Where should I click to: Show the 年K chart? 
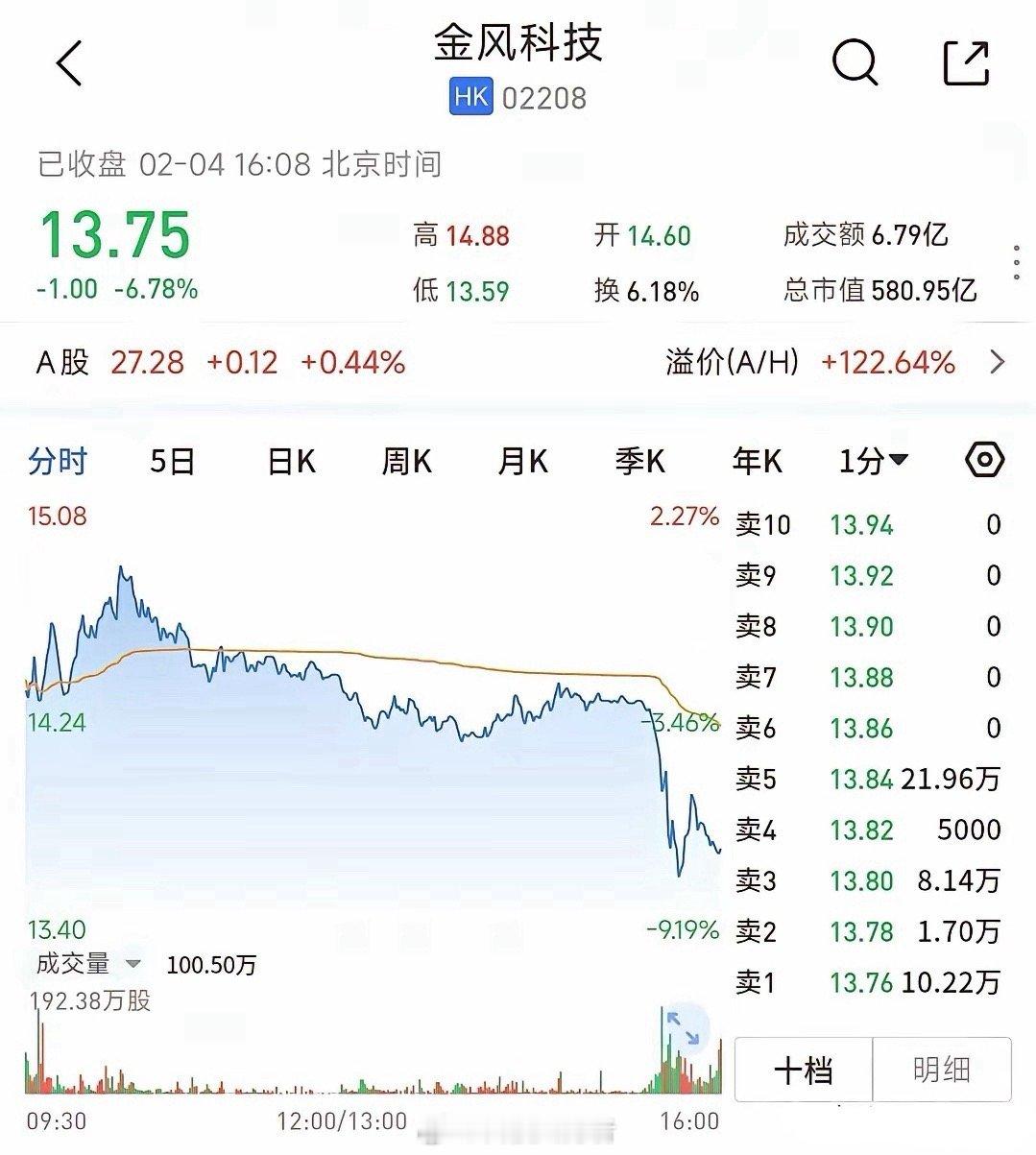(x=757, y=462)
